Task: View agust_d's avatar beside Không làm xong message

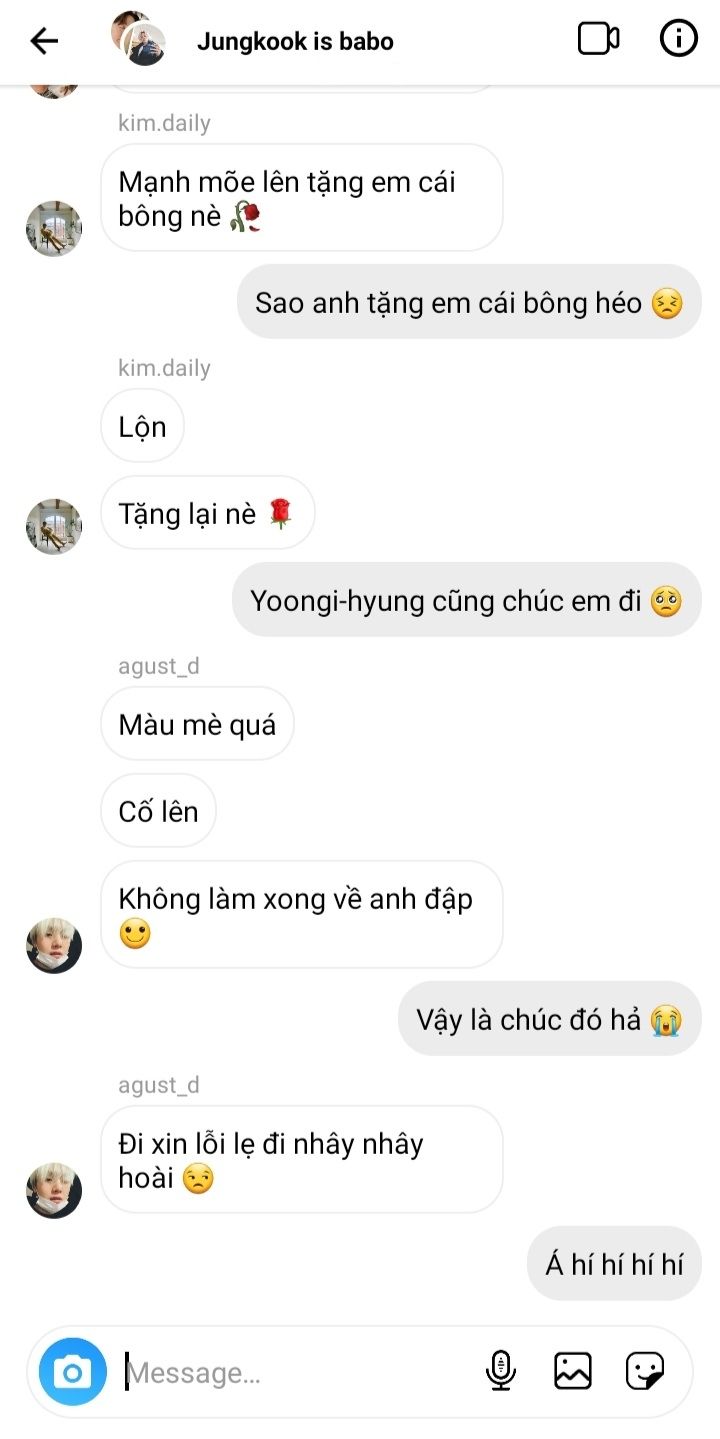Action: point(54,945)
